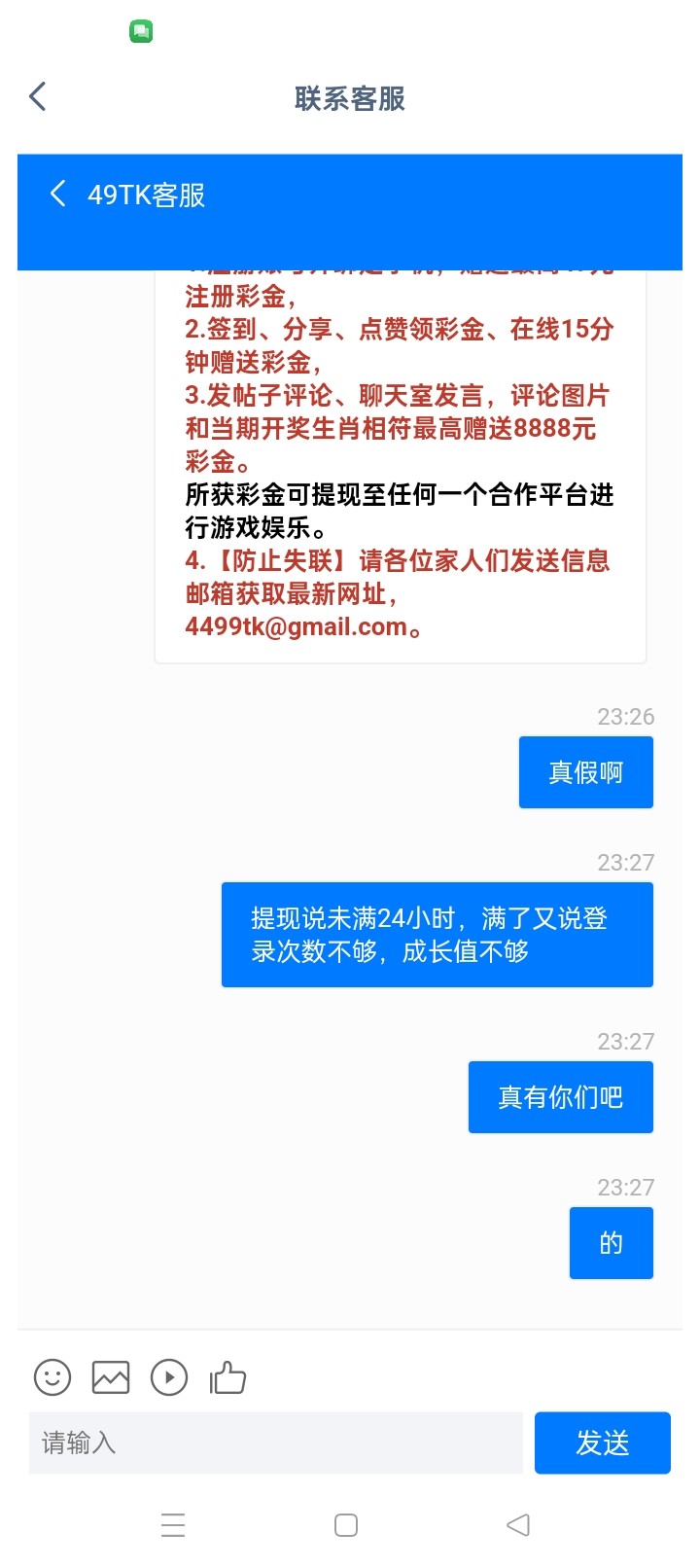This screenshot has width=700, height=1568.
Task: Go to the home screen
Action: tap(346, 1524)
